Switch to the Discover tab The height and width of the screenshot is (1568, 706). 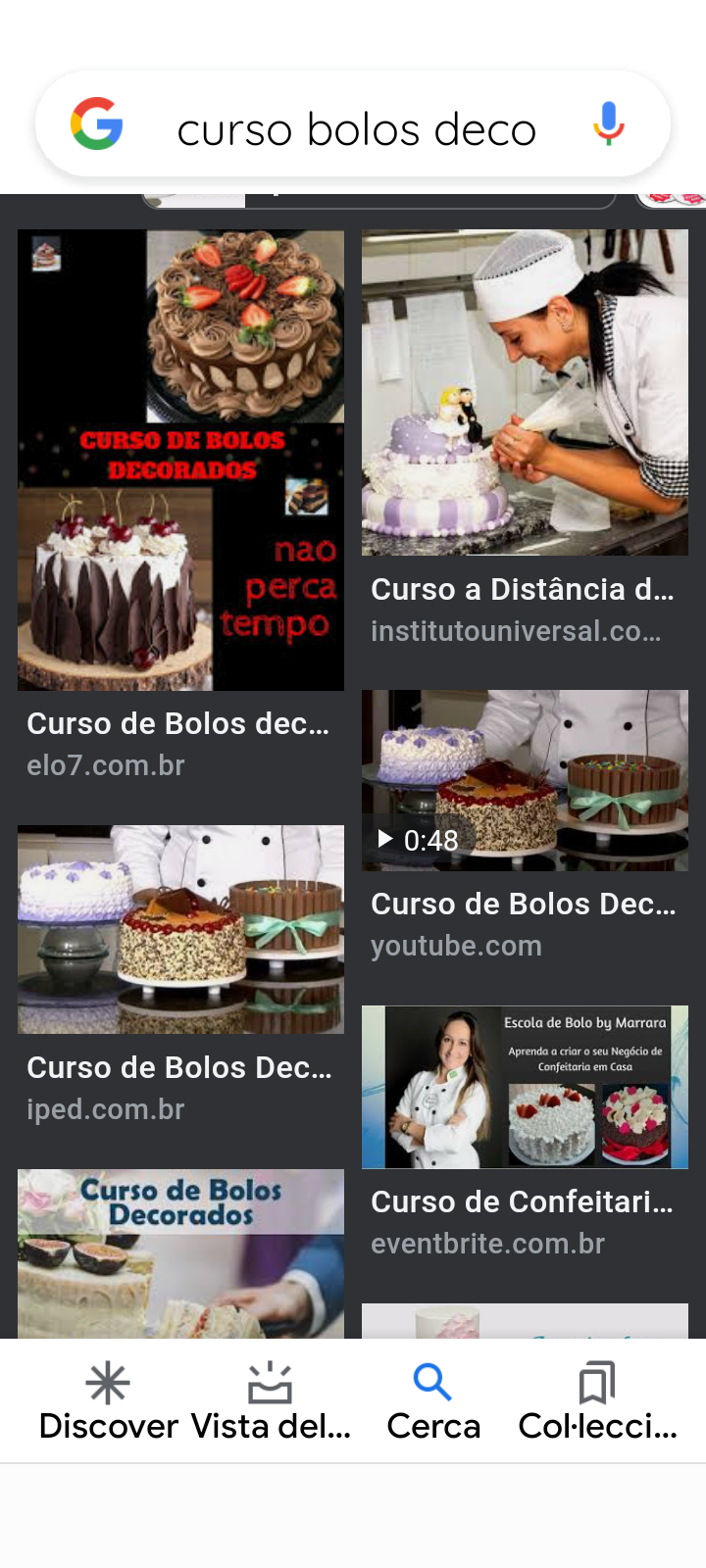pyautogui.click(x=108, y=1401)
